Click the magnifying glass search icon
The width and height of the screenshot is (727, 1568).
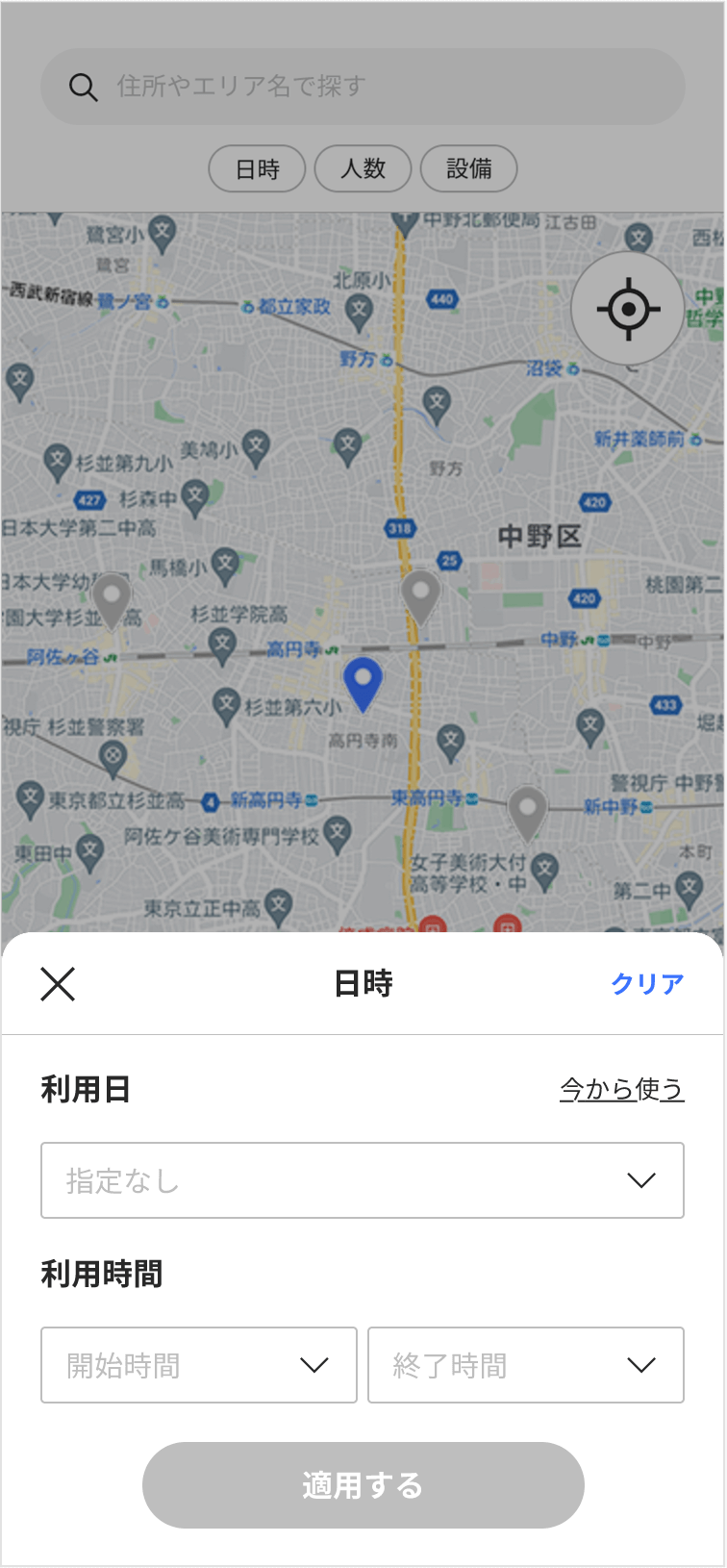click(84, 87)
